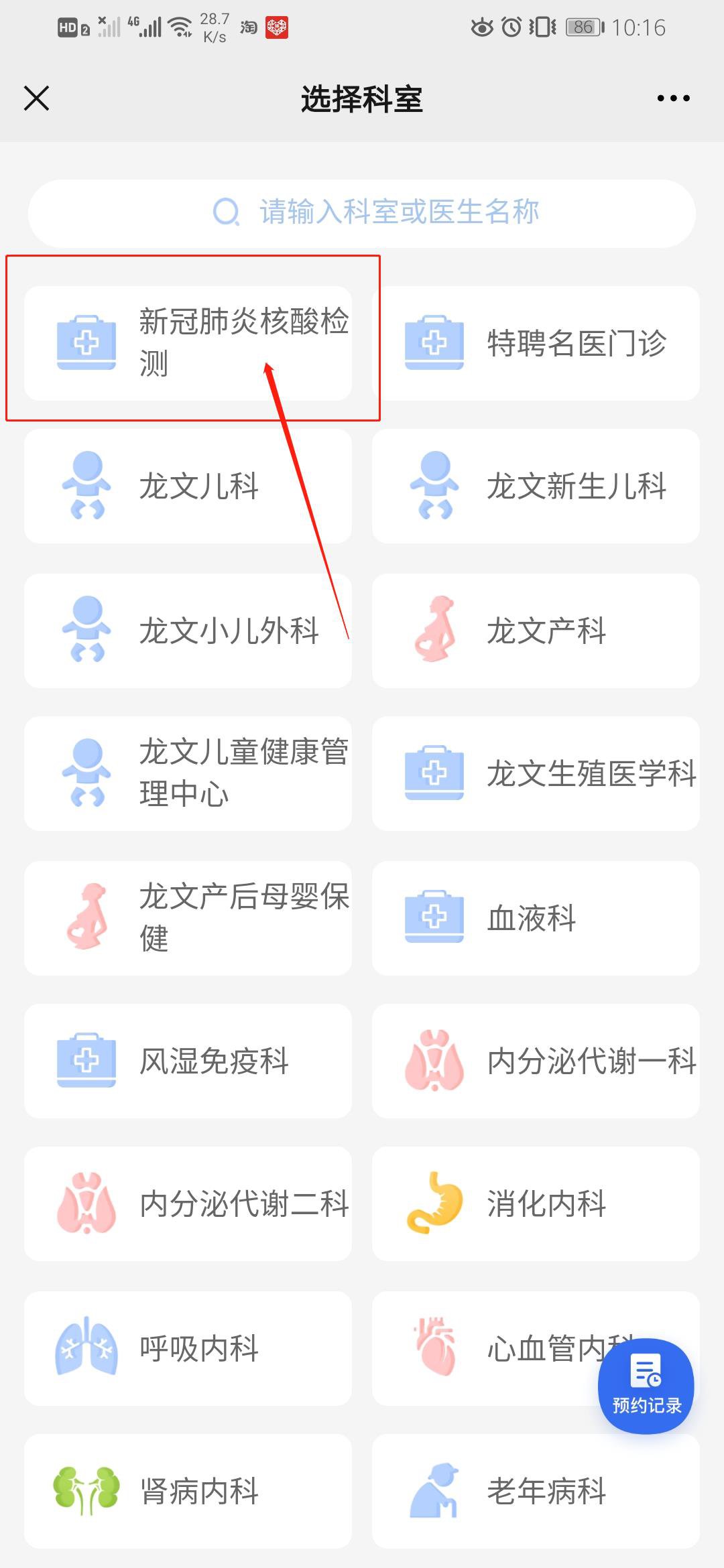Viewport: 724px width, 1568px height.
Task: Select 龙文小儿外科 department
Action: point(188,630)
